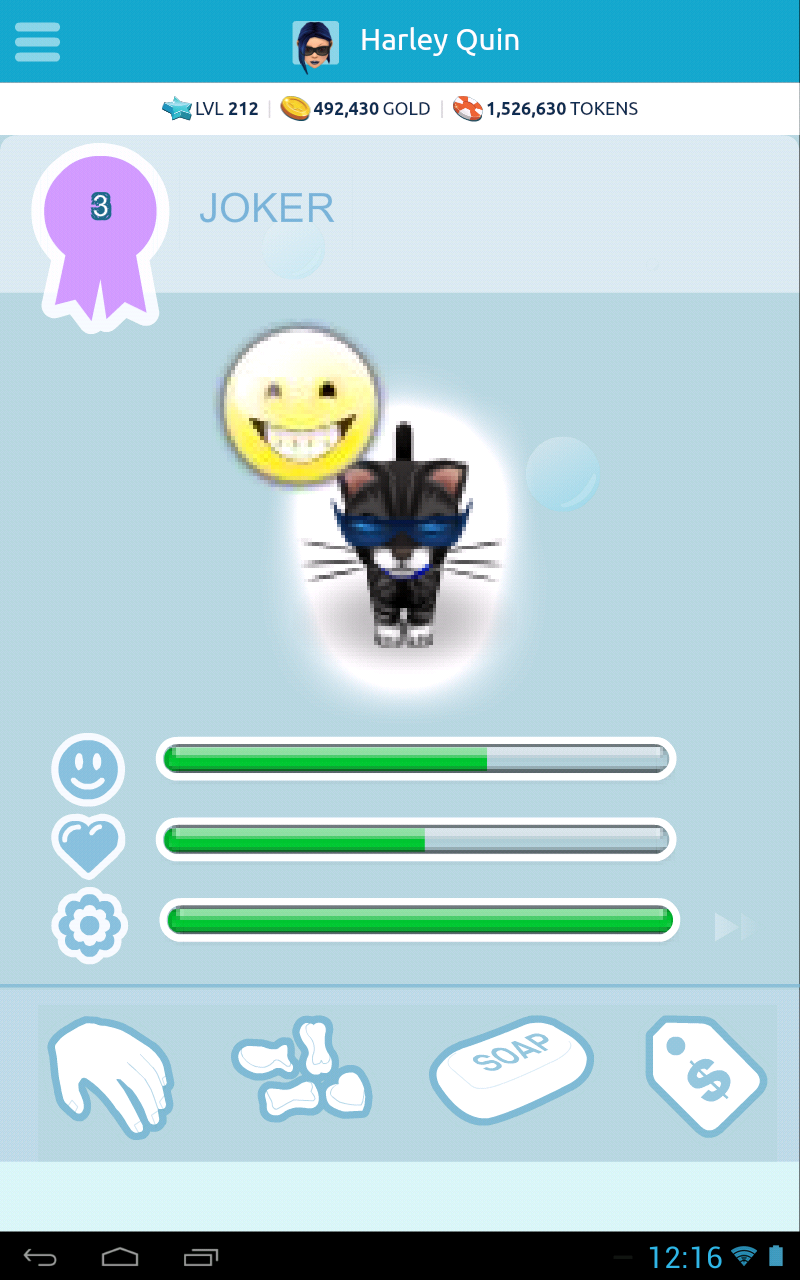Open Harley Quin's profile avatar

[x=315, y=43]
